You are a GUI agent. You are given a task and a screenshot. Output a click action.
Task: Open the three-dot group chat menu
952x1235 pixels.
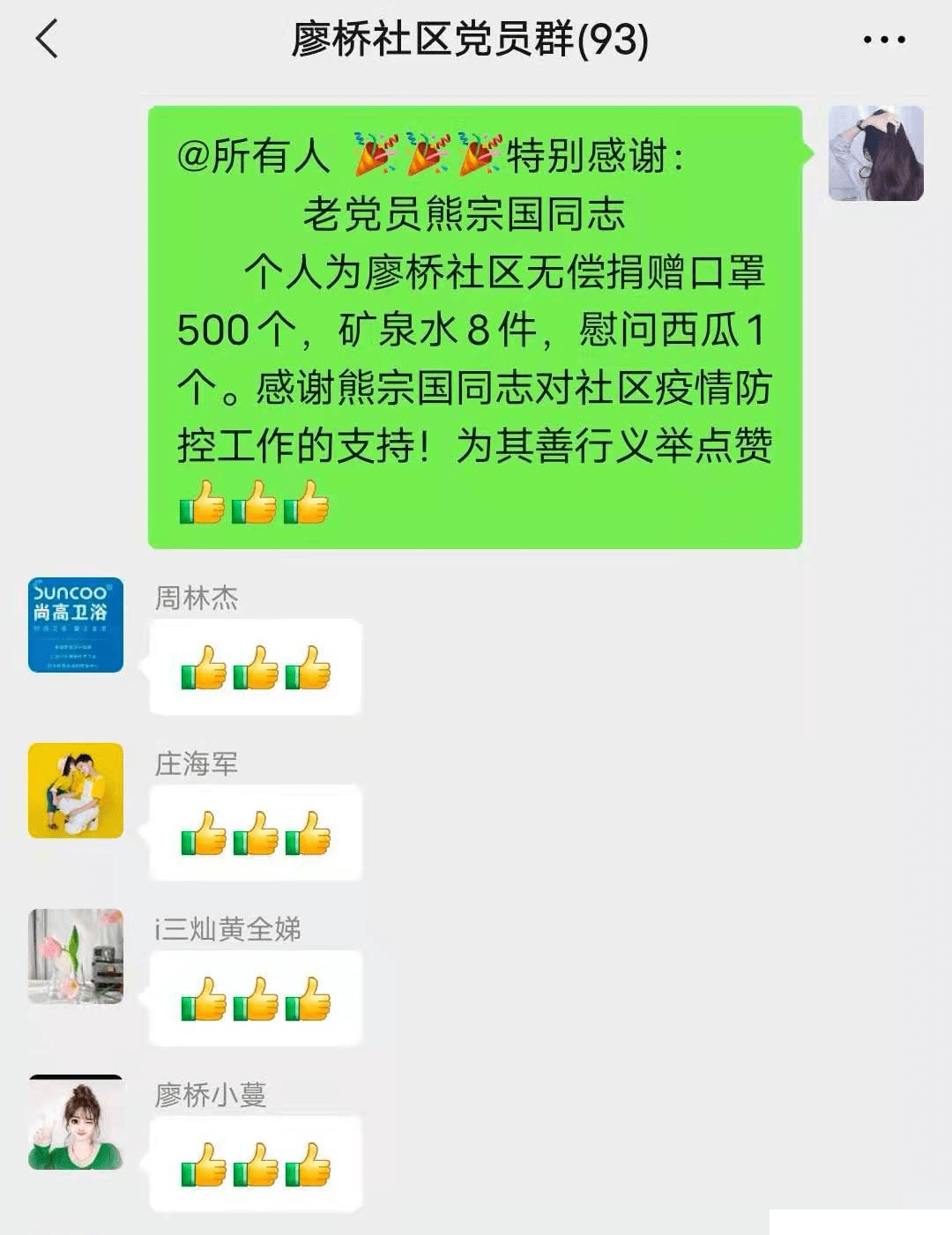(883, 41)
